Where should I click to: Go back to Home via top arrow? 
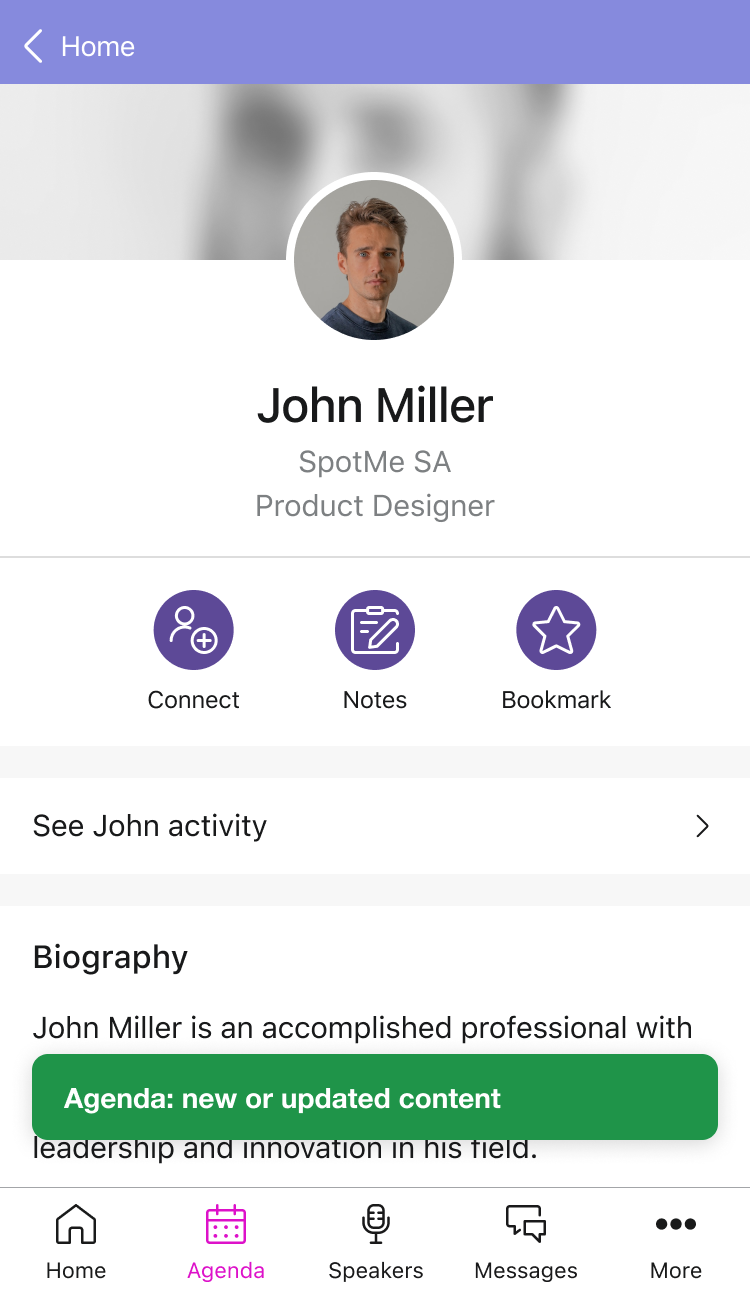[x=35, y=46]
